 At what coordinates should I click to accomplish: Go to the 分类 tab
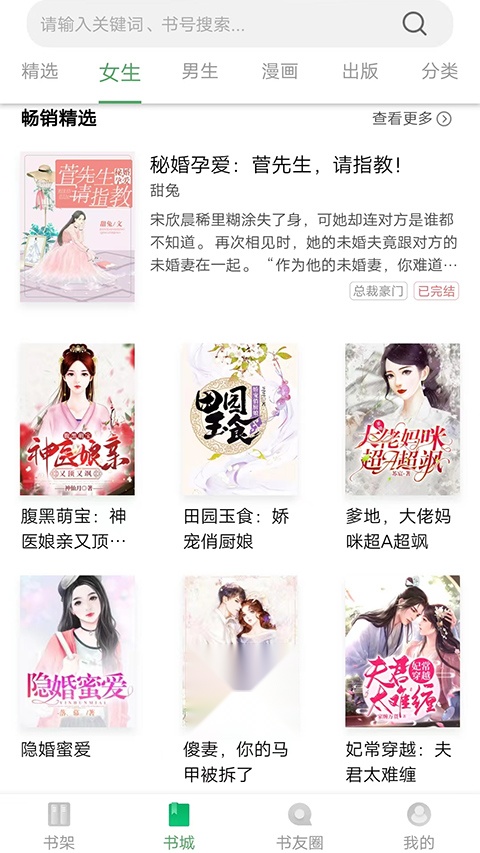440,71
